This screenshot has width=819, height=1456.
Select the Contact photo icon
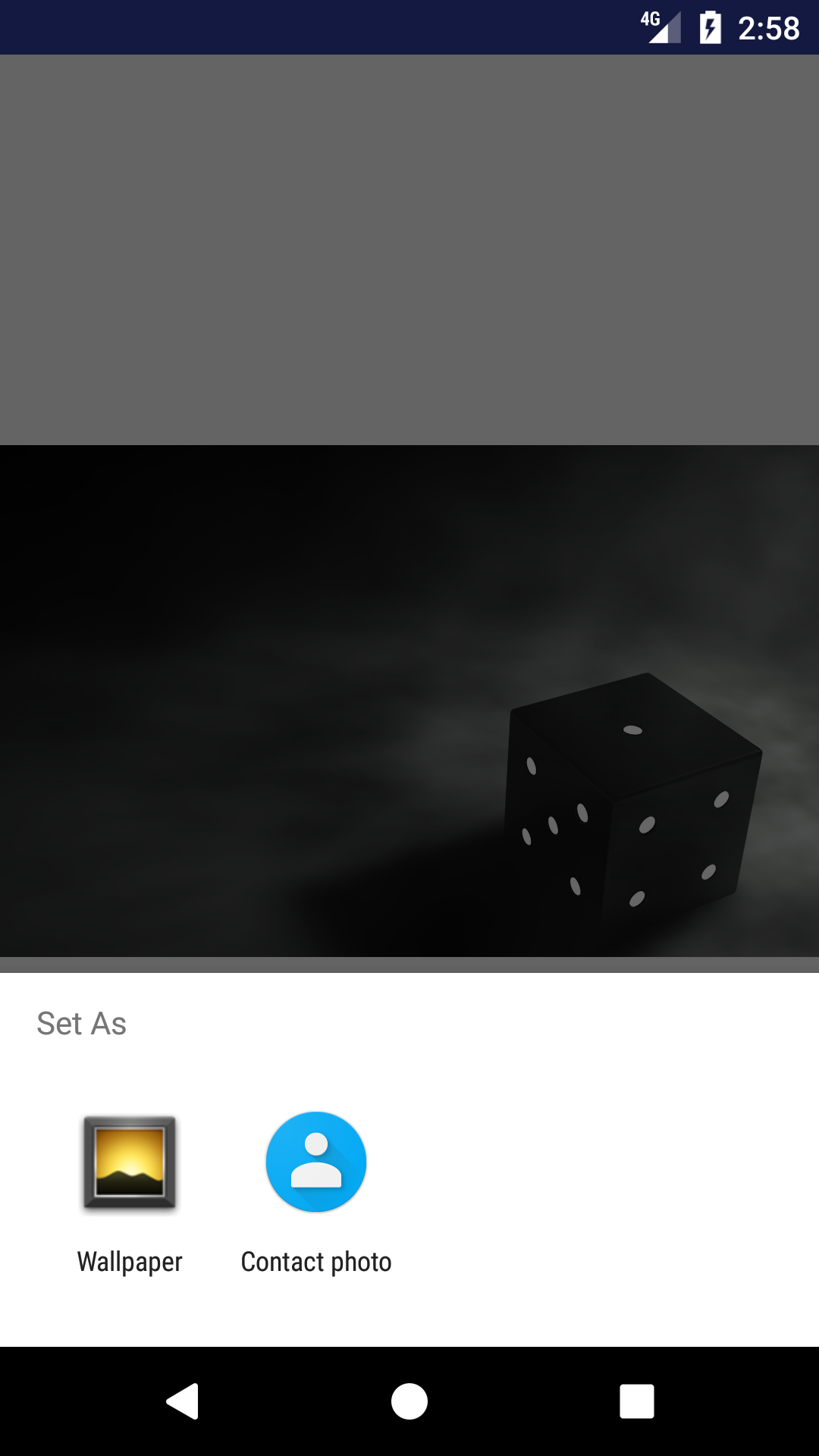pyautogui.click(x=316, y=1162)
